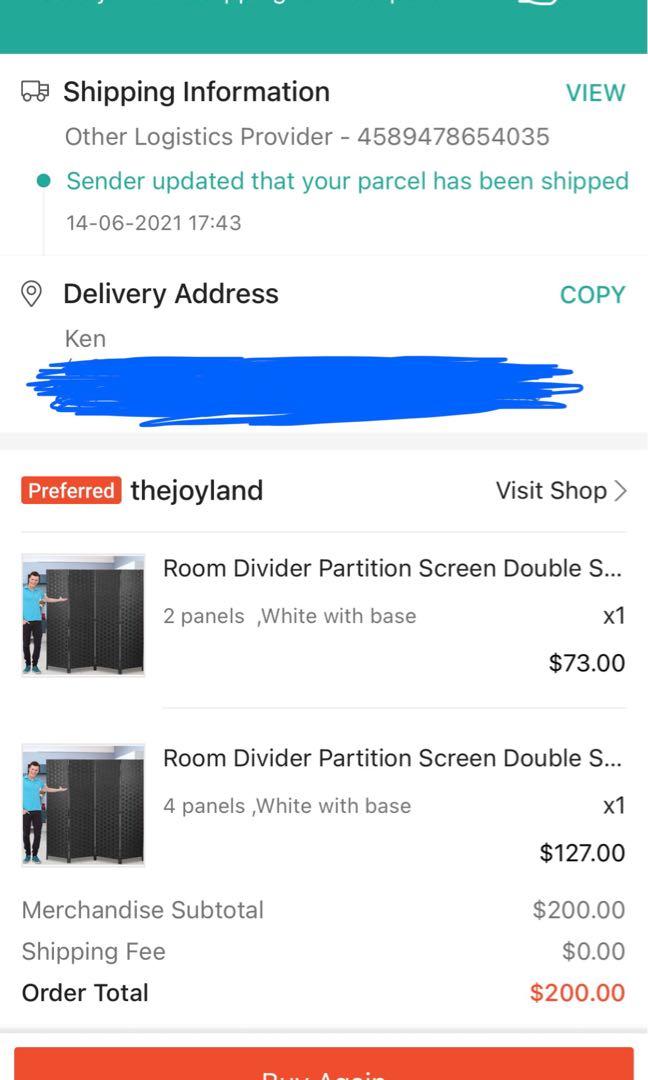
Task: Tap the Buy Again button
Action: tap(324, 1066)
